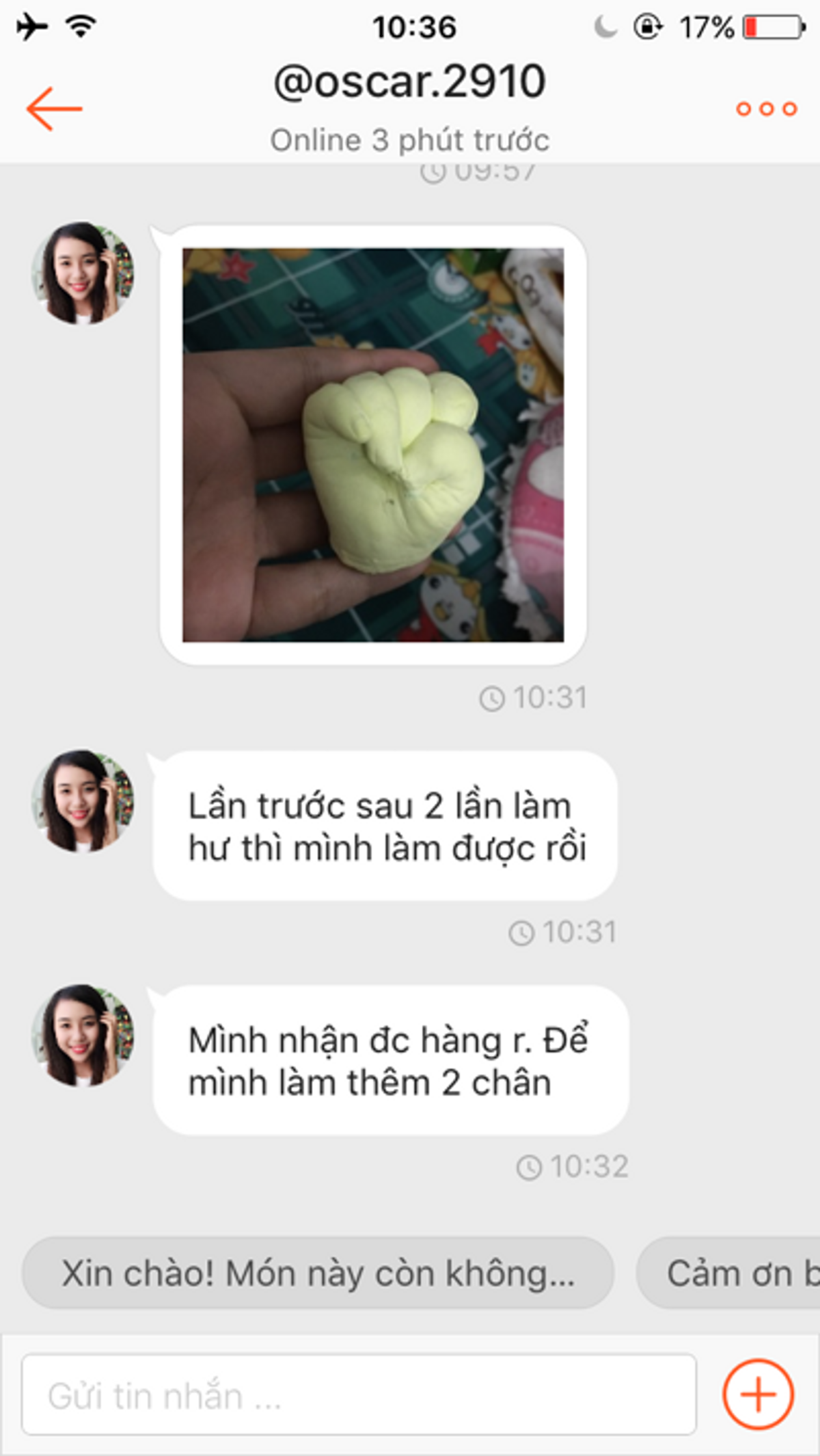Screen dimensions: 820x1456
Task: Go back using the orange arrow
Action: tap(54, 109)
